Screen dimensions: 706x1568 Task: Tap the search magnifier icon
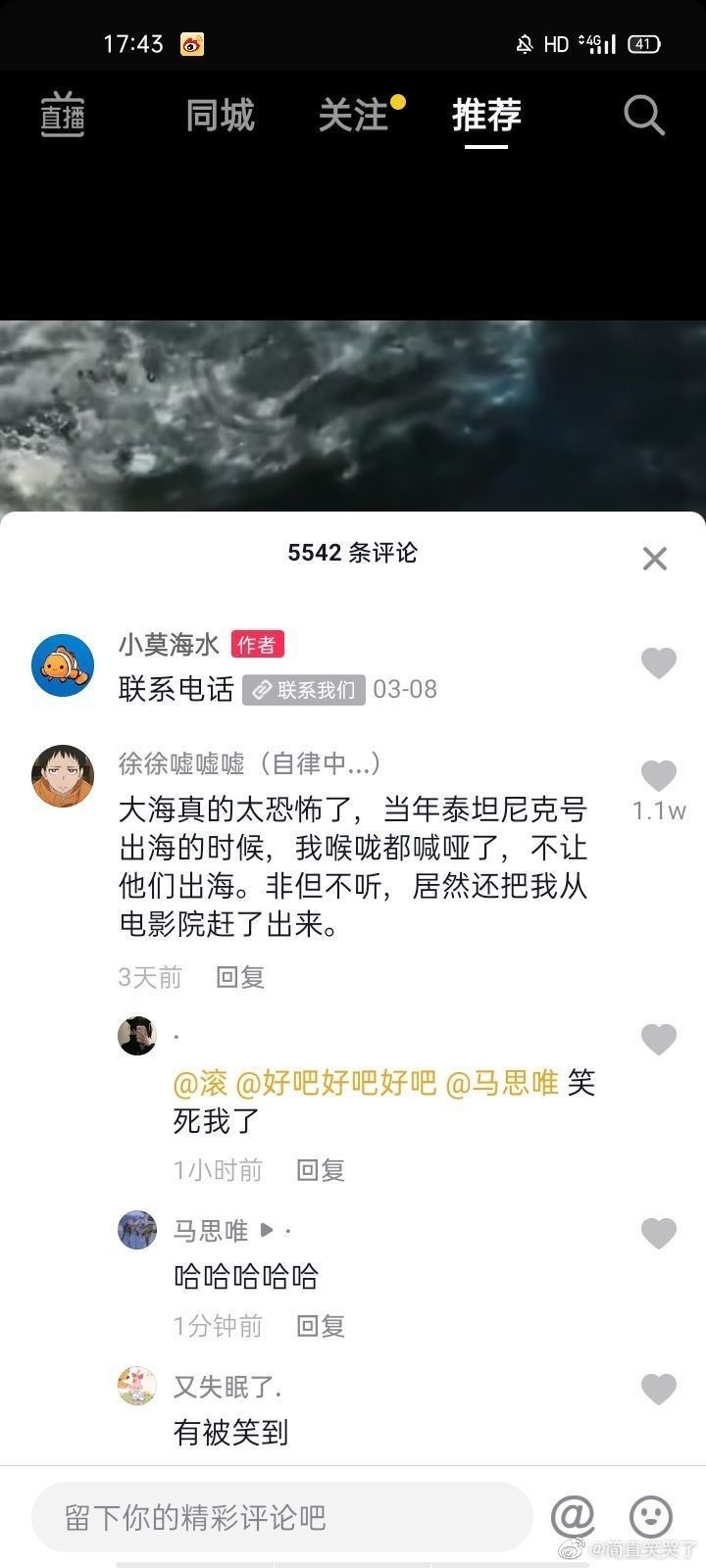643,115
